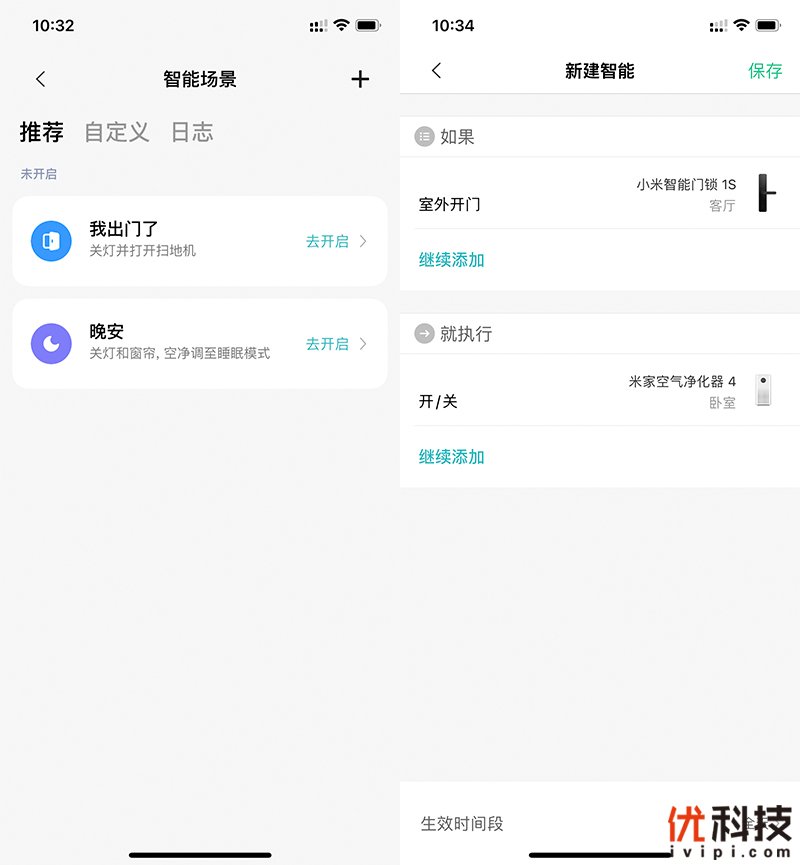Switch to the 日志 tab
The width and height of the screenshot is (800, 865).
pos(191,132)
